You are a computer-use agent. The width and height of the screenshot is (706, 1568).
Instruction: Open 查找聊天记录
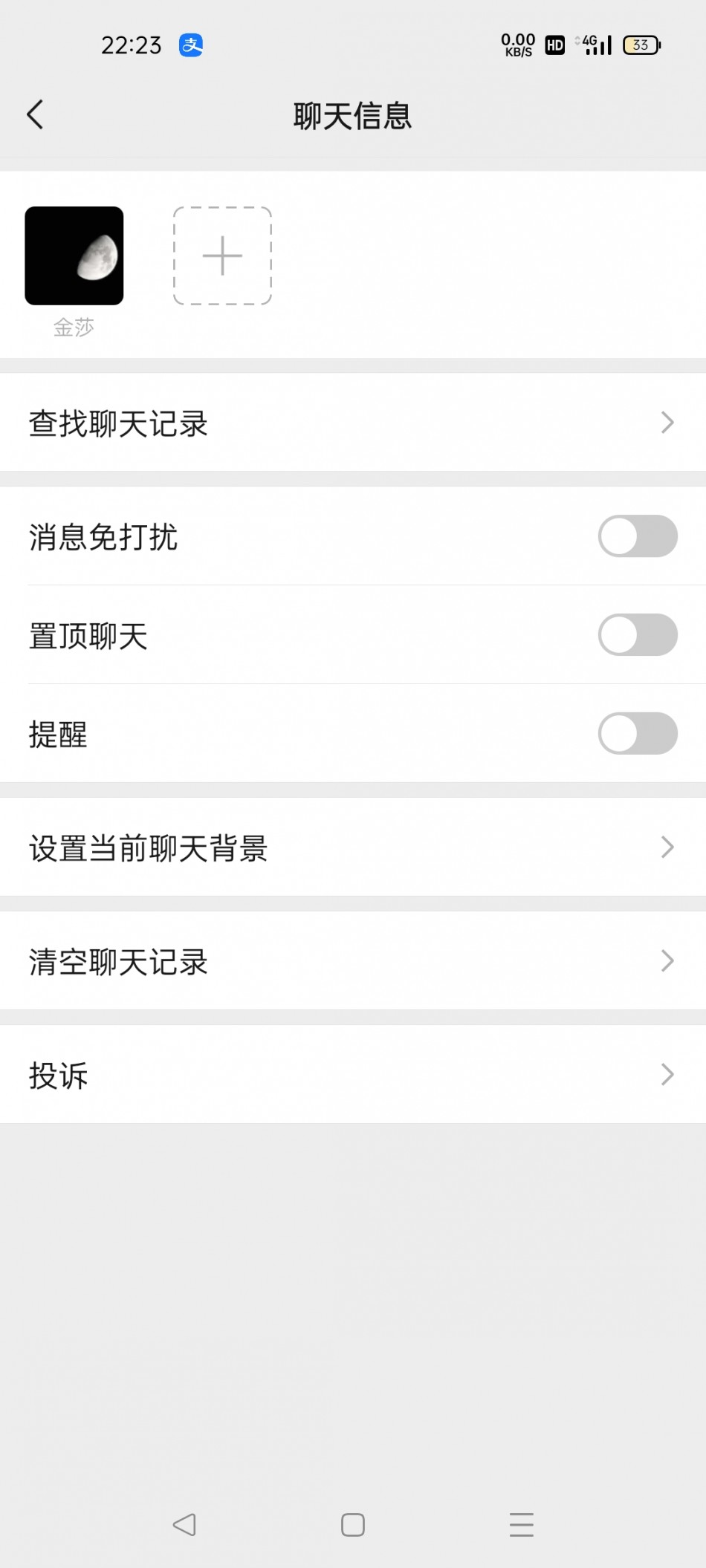(x=352, y=423)
